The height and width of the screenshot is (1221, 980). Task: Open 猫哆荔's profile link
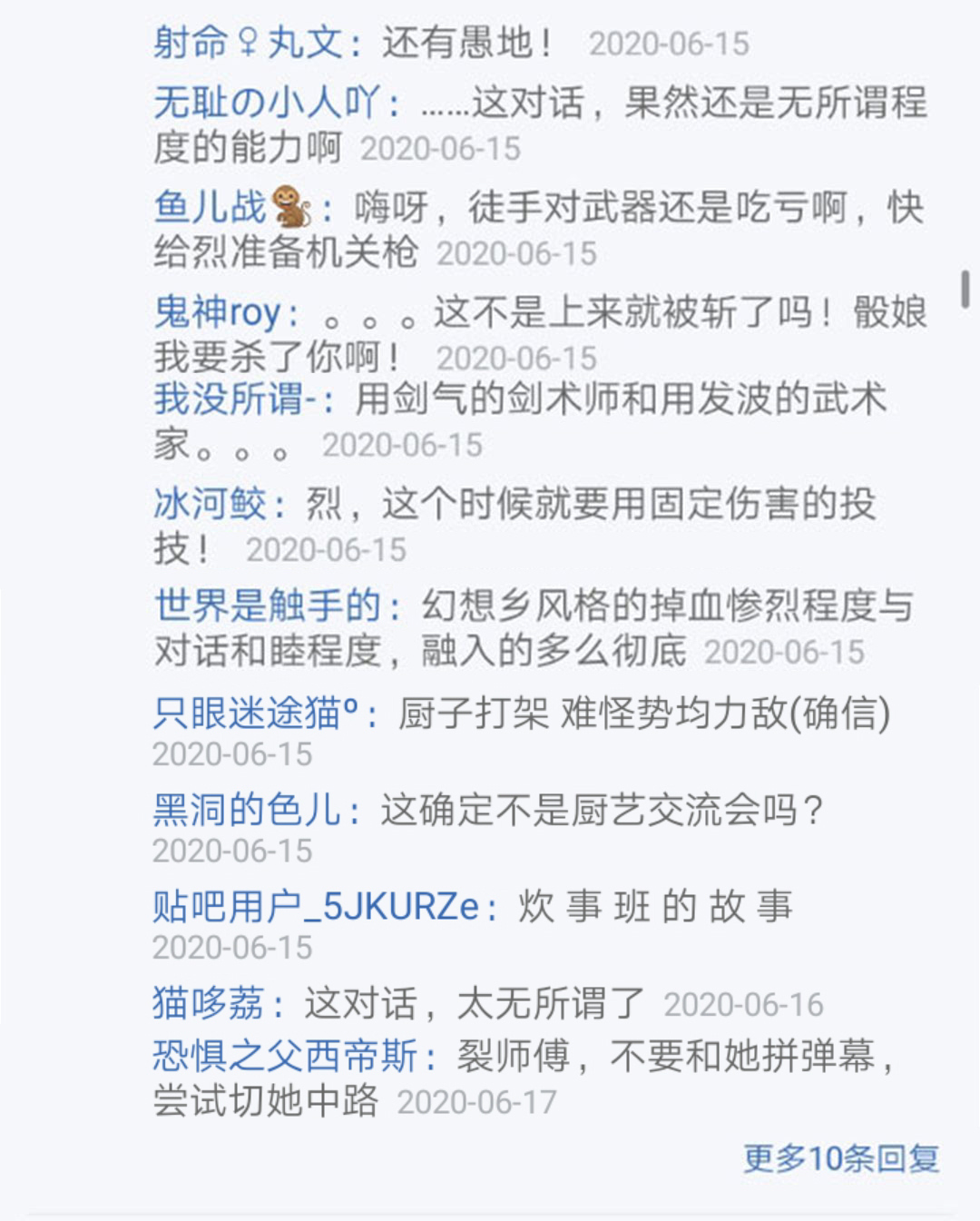pyautogui.click(x=208, y=1003)
